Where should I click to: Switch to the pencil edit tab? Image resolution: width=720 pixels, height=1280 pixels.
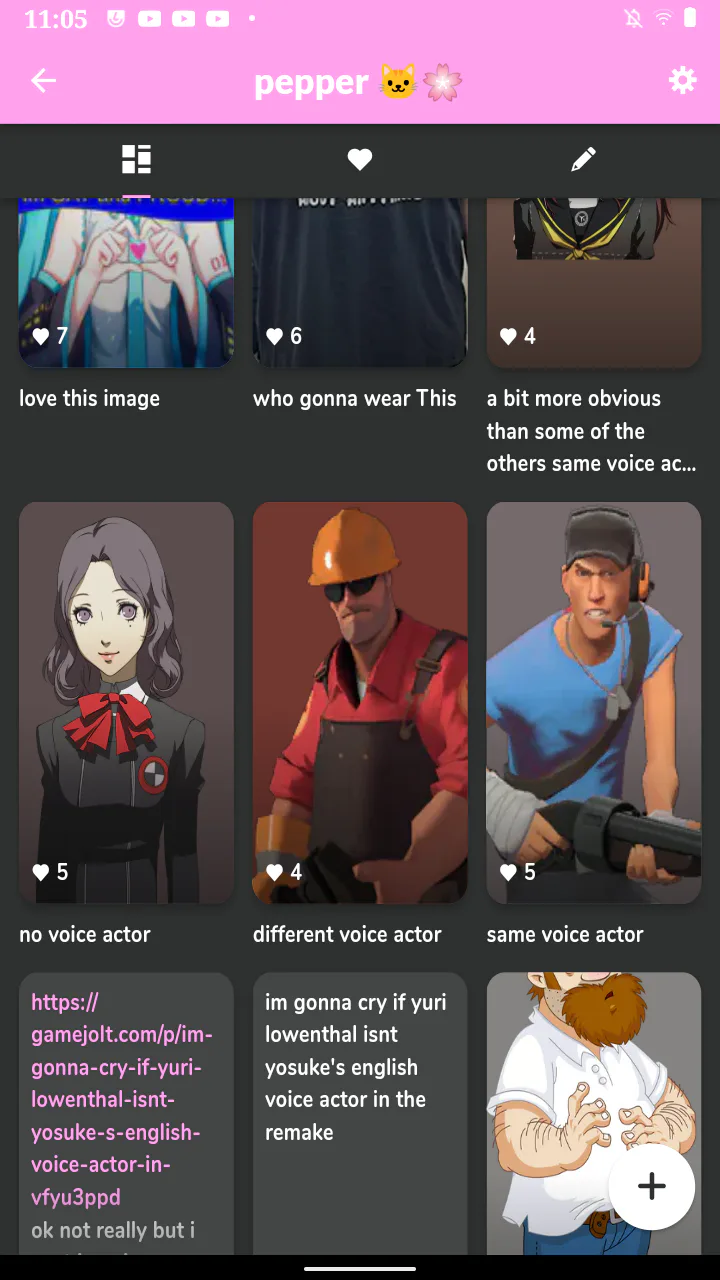[584, 159]
